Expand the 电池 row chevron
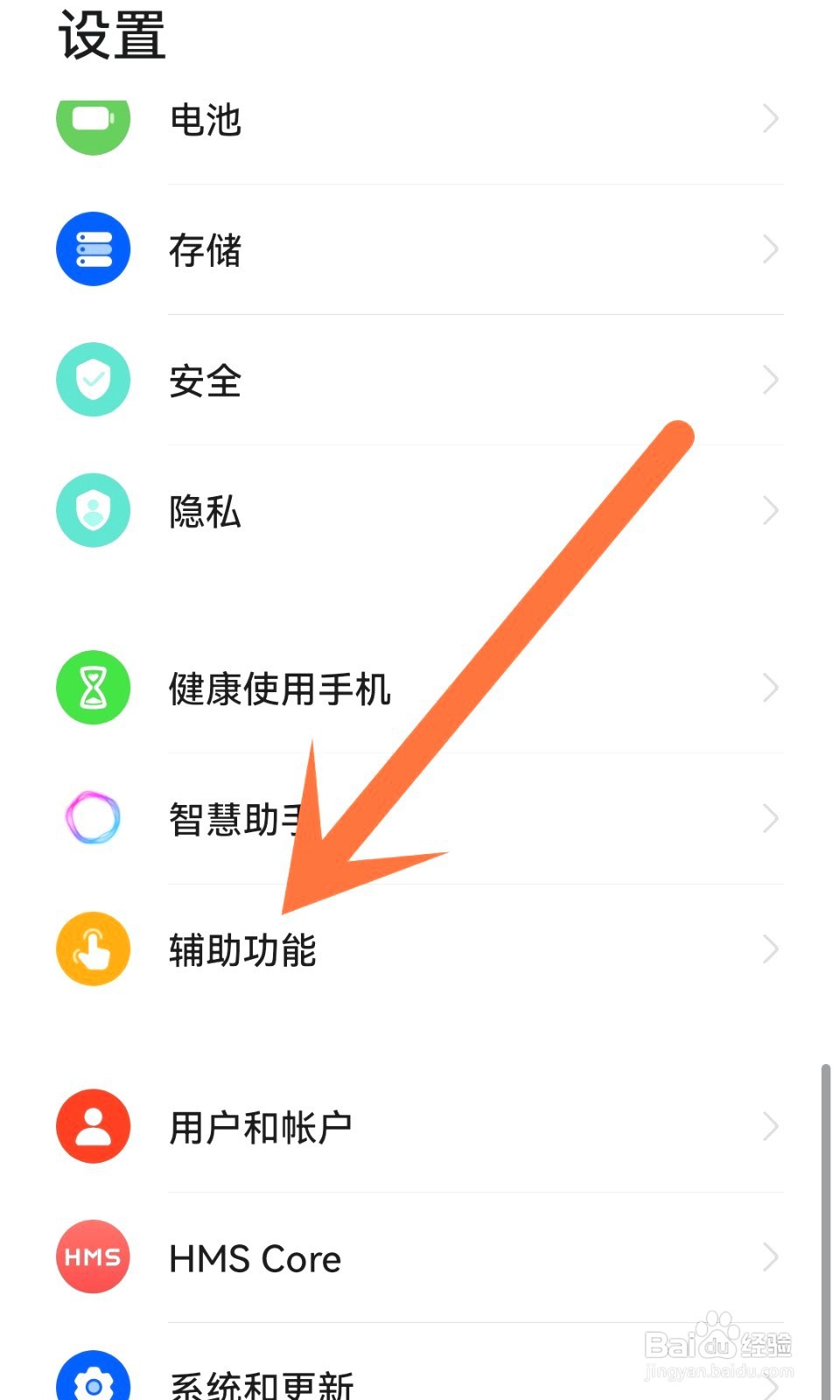Image resolution: width=840 pixels, height=1400 pixels. pos(770,121)
